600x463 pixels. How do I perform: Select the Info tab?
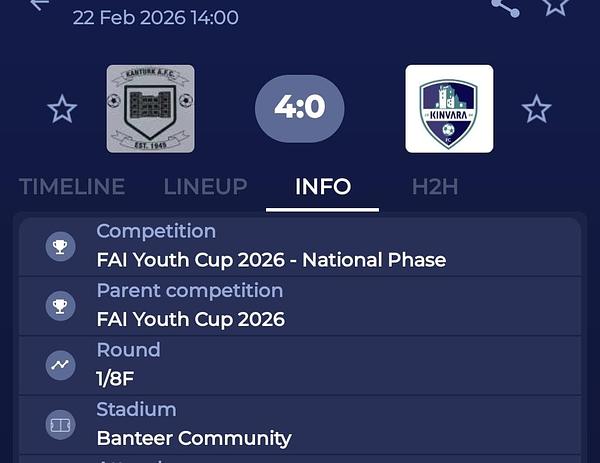click(x=322, y=187)
